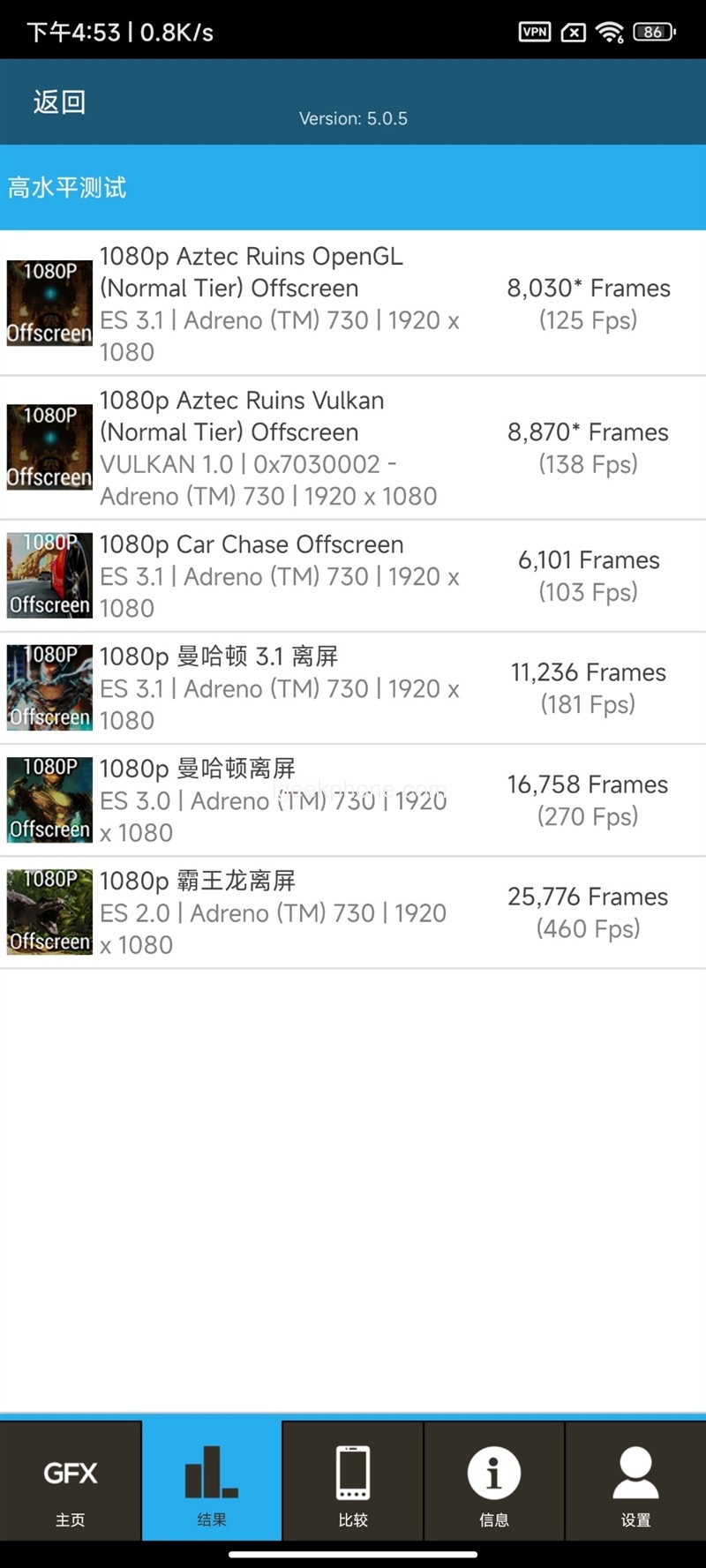
Task: Tap the 霸王龙离屏 test thumbnail
Action: 49,912
